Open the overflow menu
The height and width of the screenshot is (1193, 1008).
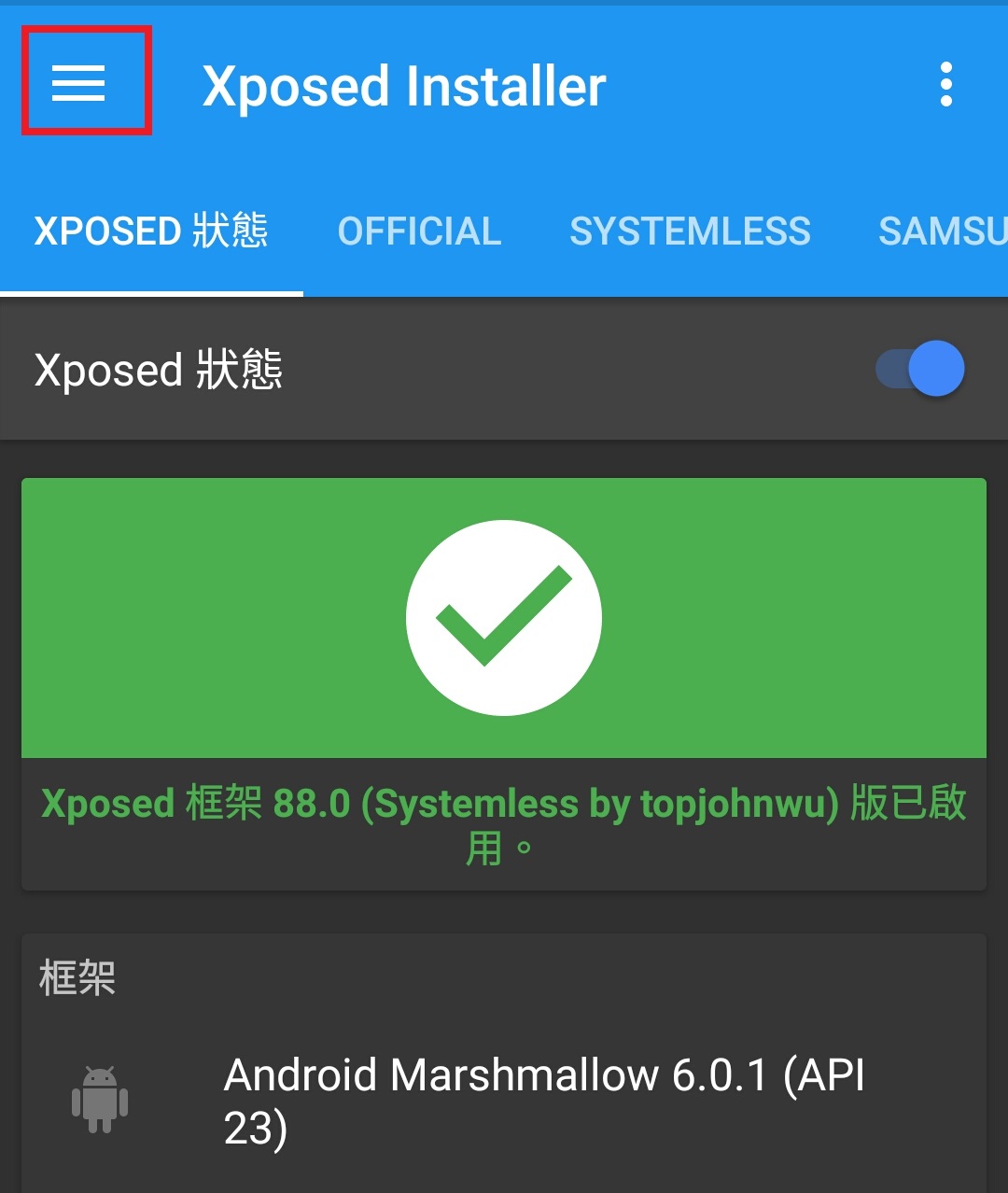coord(945,85)
